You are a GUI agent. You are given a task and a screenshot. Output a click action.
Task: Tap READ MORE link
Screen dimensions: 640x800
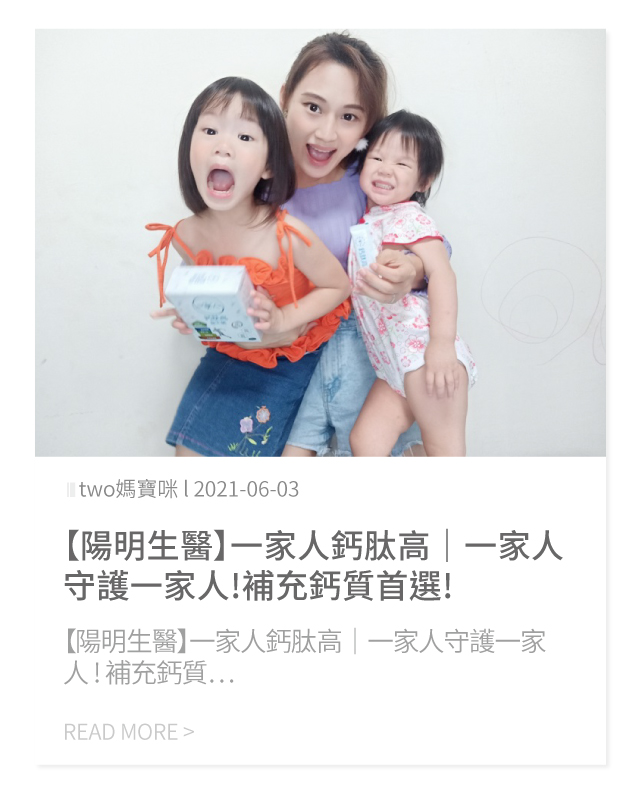tap(129, 731)
